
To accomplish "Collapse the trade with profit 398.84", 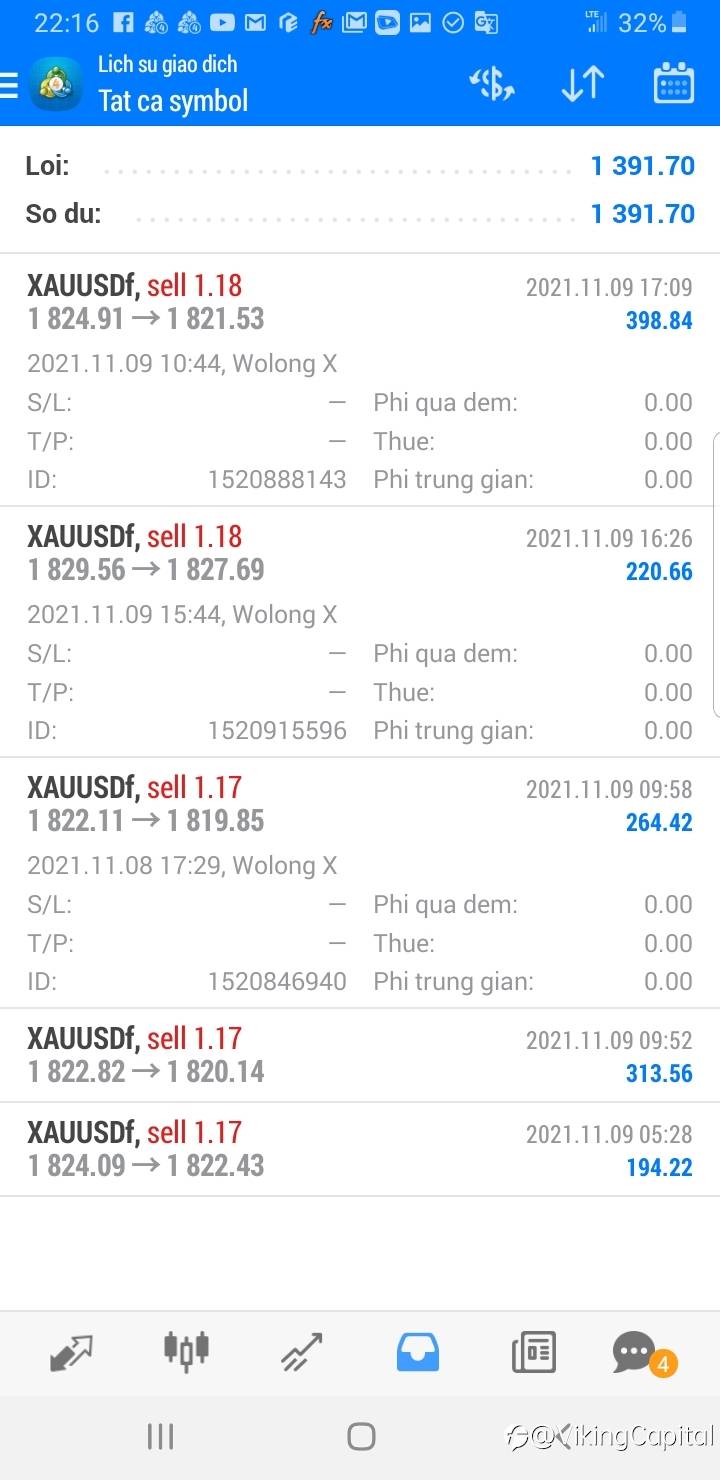I will (360, 380).
